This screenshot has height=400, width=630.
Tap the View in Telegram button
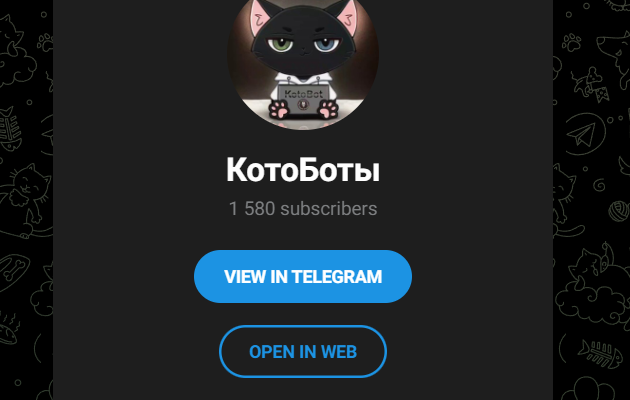(x=303, y=276)
